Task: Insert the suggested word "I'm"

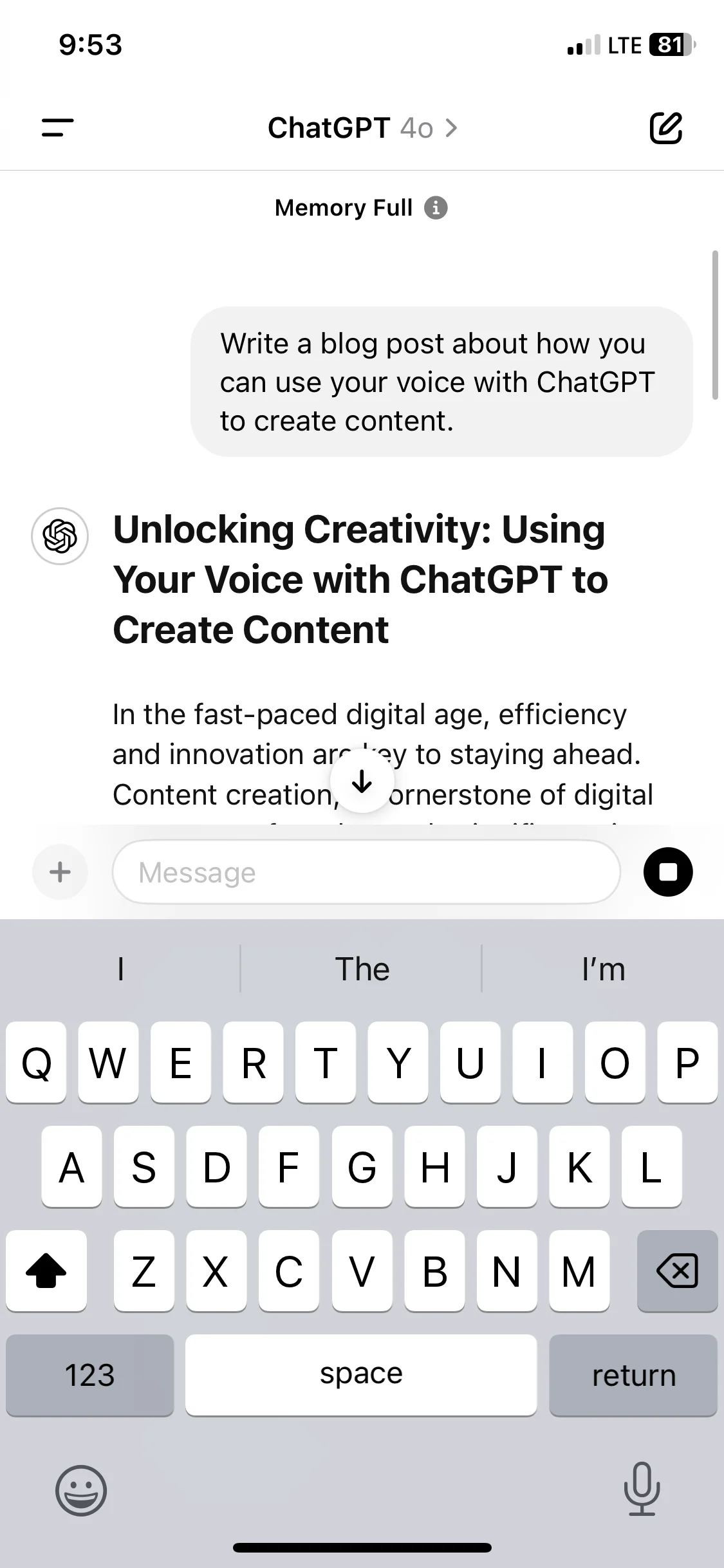Action: [x=603, y=969]
